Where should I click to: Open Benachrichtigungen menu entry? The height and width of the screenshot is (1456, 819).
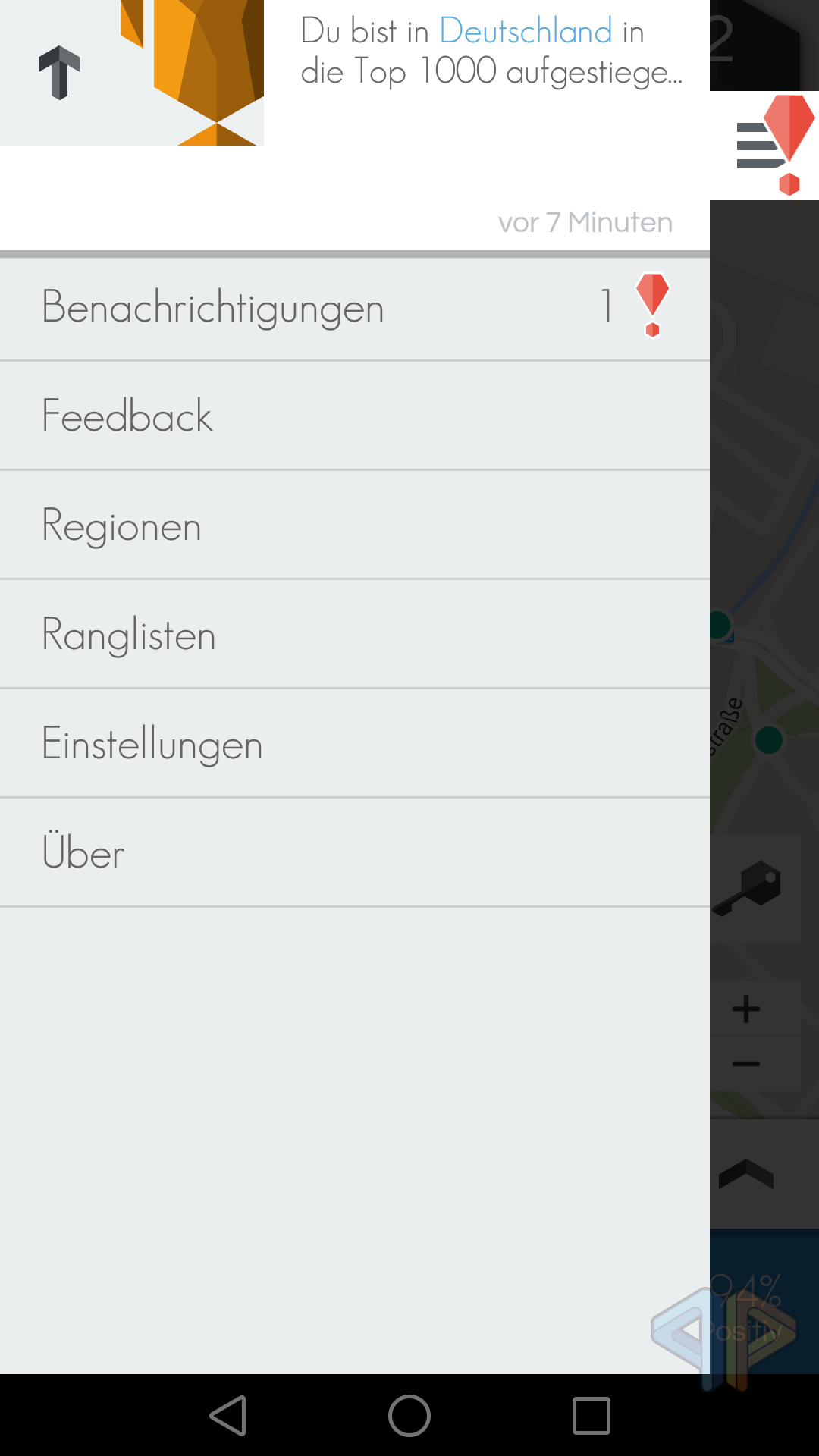tap(354, 308)
